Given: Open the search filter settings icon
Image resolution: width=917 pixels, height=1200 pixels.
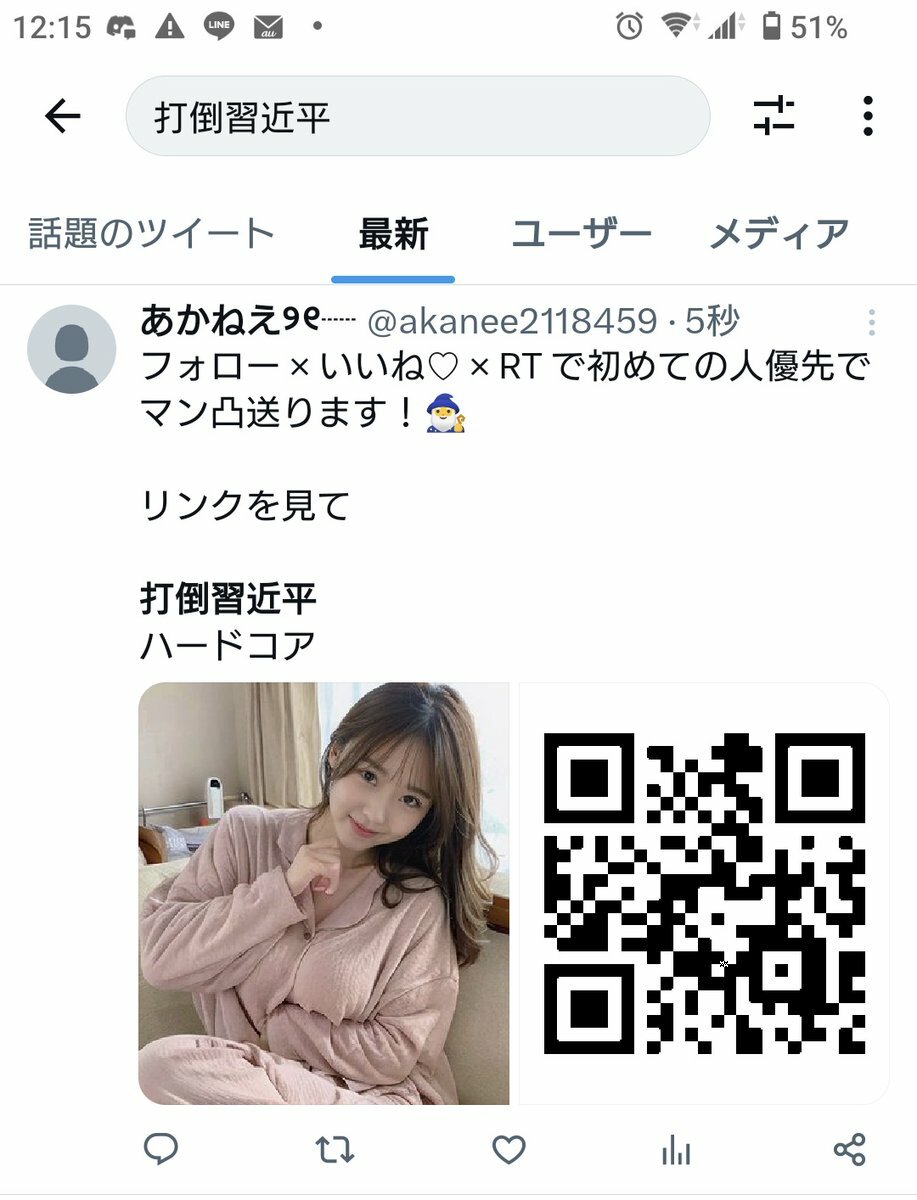Looking at the screenshot, I should (773, 116).
